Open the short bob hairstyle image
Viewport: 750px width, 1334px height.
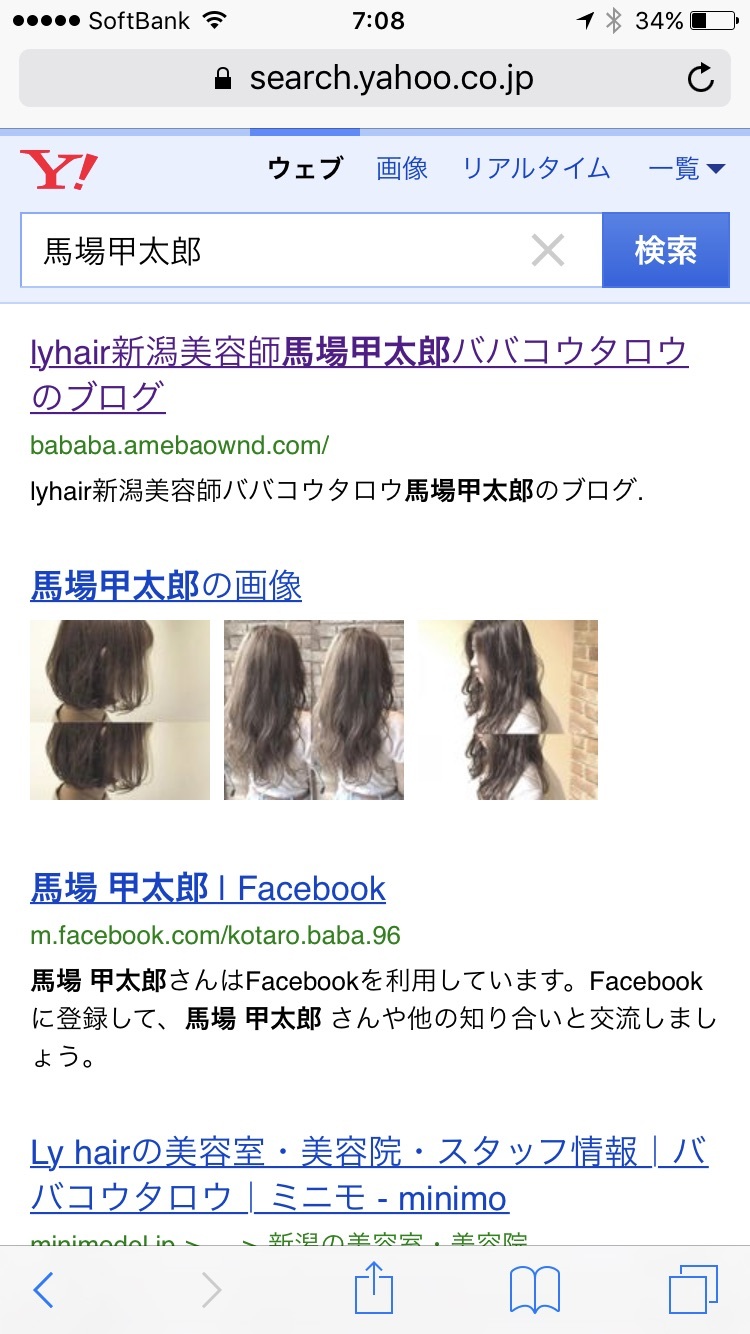coord(120,710)
